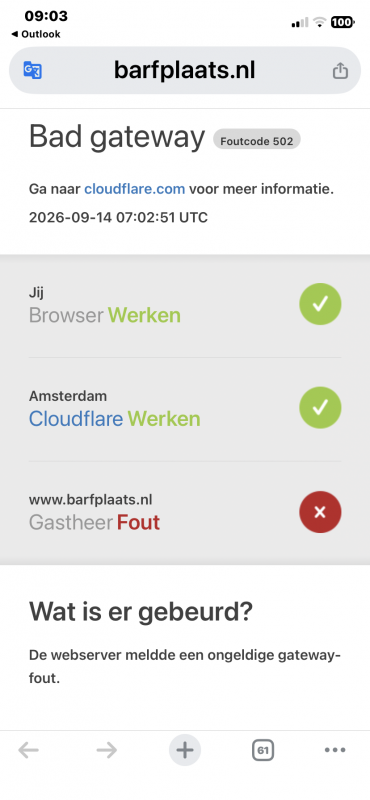Open the blue Cloudflare link under Amsterdam

click(76, 419)
